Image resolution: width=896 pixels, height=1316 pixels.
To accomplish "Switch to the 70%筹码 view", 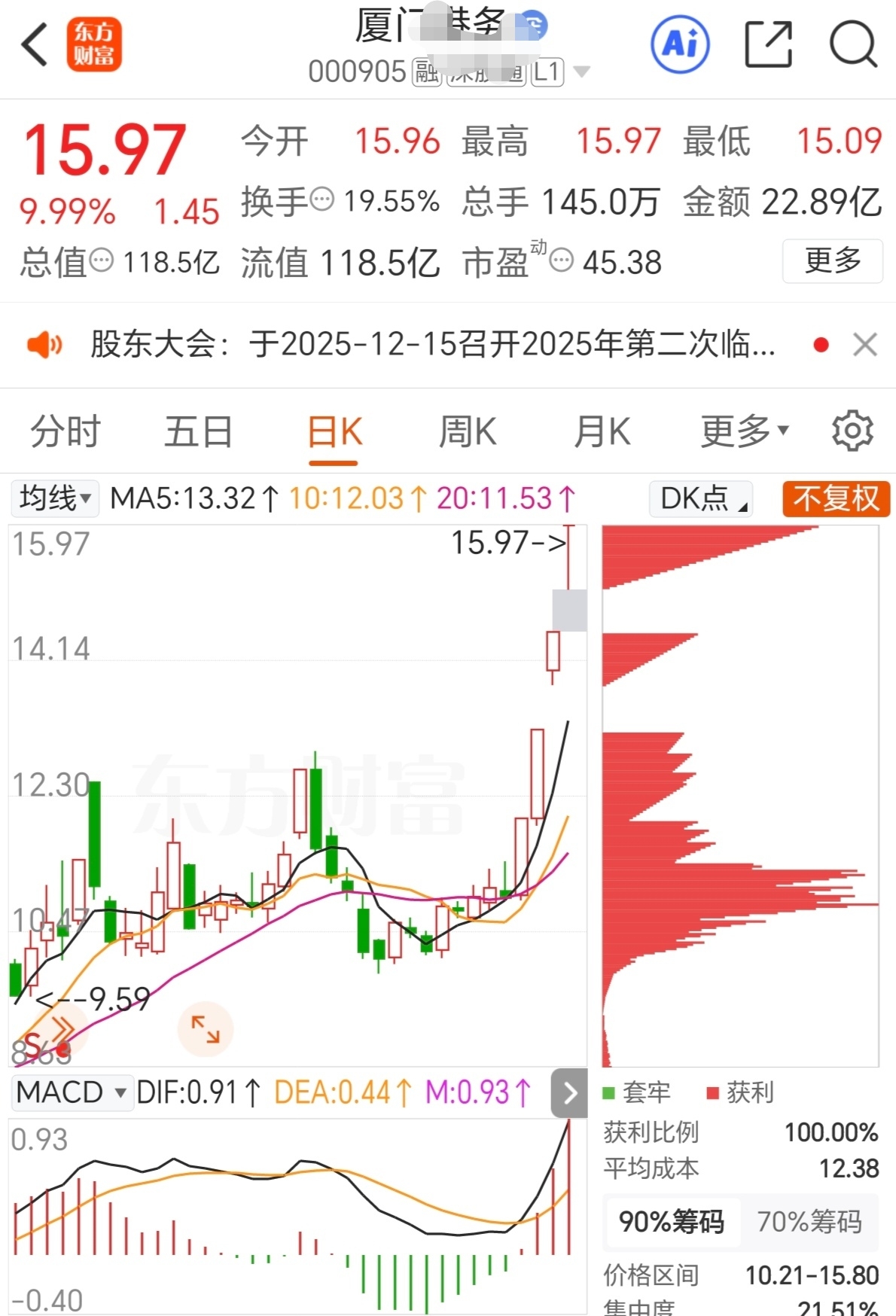I will coord(809,1222).
